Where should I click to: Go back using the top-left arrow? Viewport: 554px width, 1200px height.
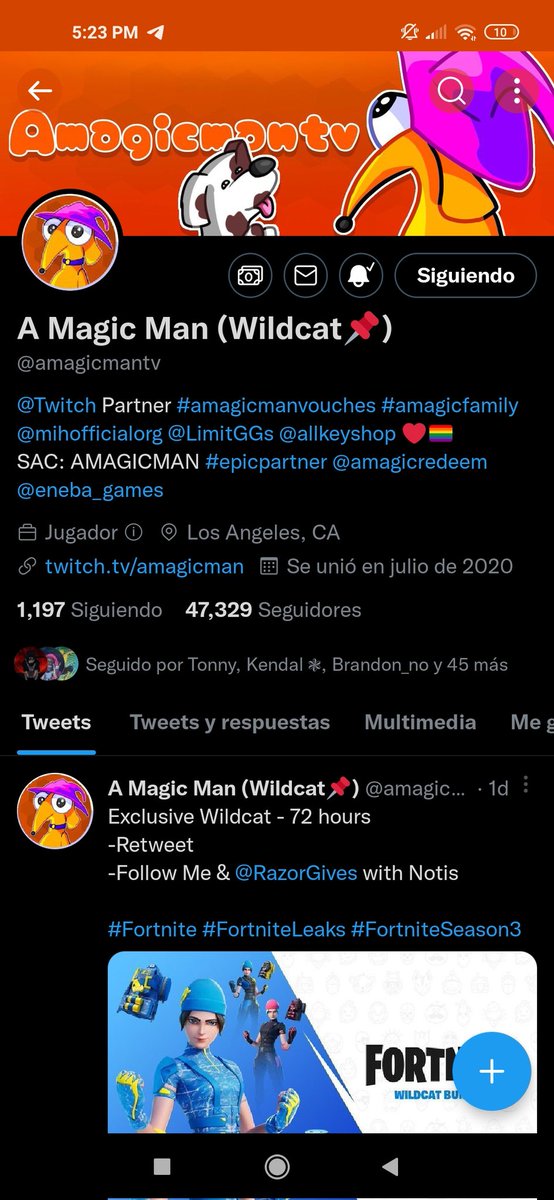coord(40,91)
